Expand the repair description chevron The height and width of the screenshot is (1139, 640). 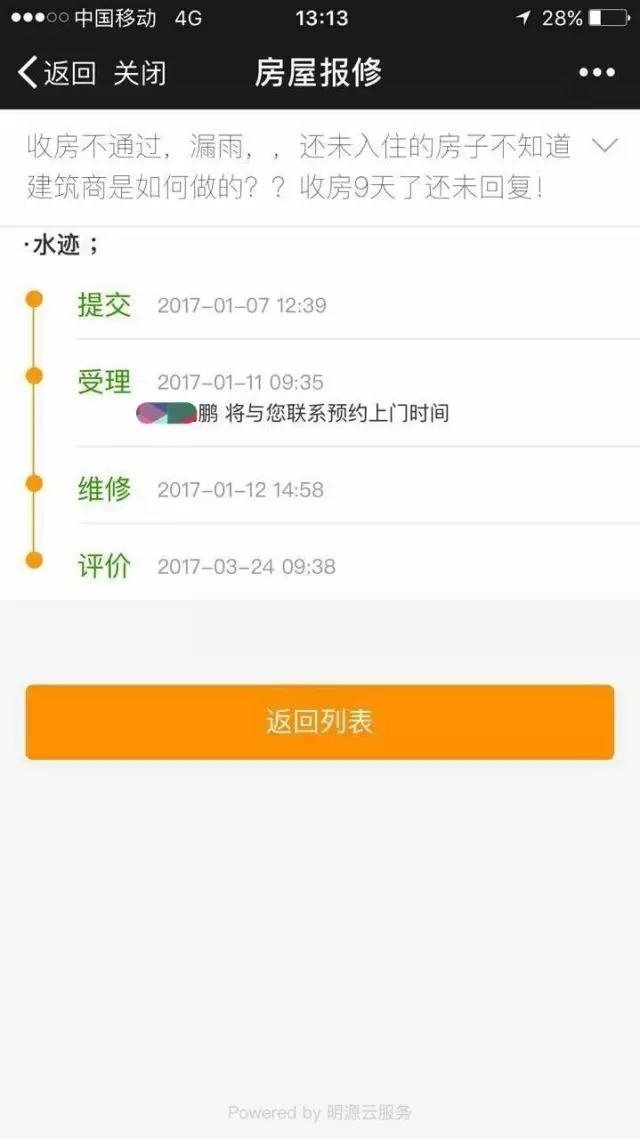tap(605, 146)
